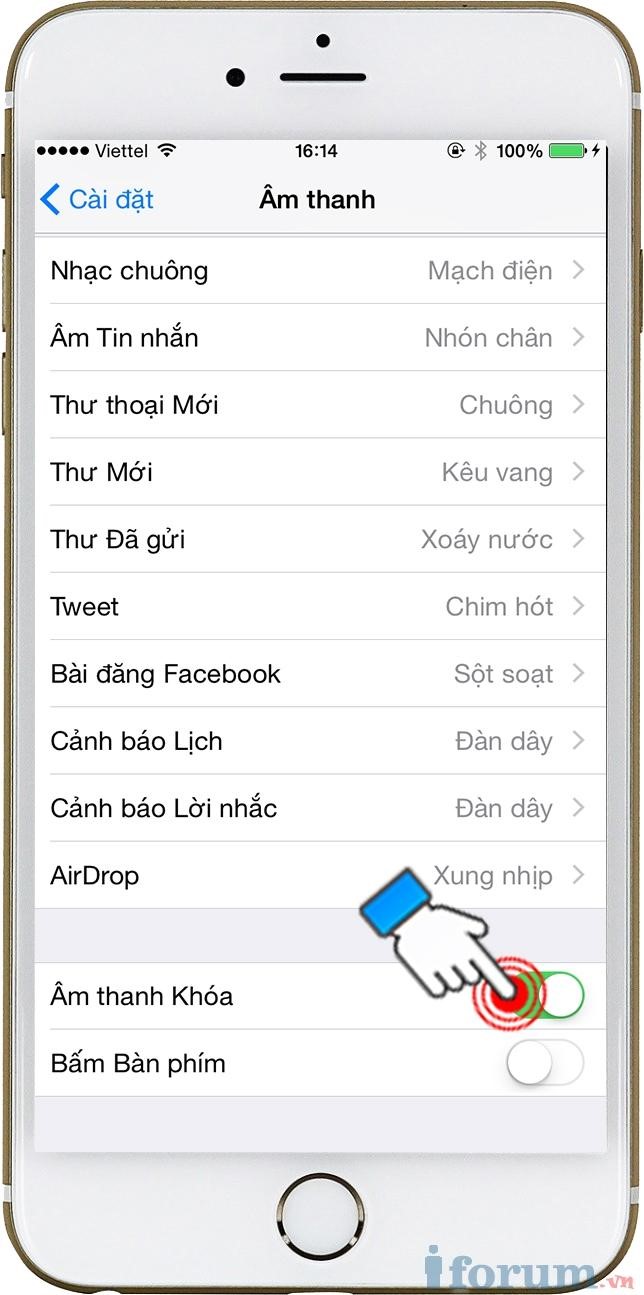Turn off the Âm thanh Khóa switch
This screenshot has width=644, height=1295.
point(547,996)
